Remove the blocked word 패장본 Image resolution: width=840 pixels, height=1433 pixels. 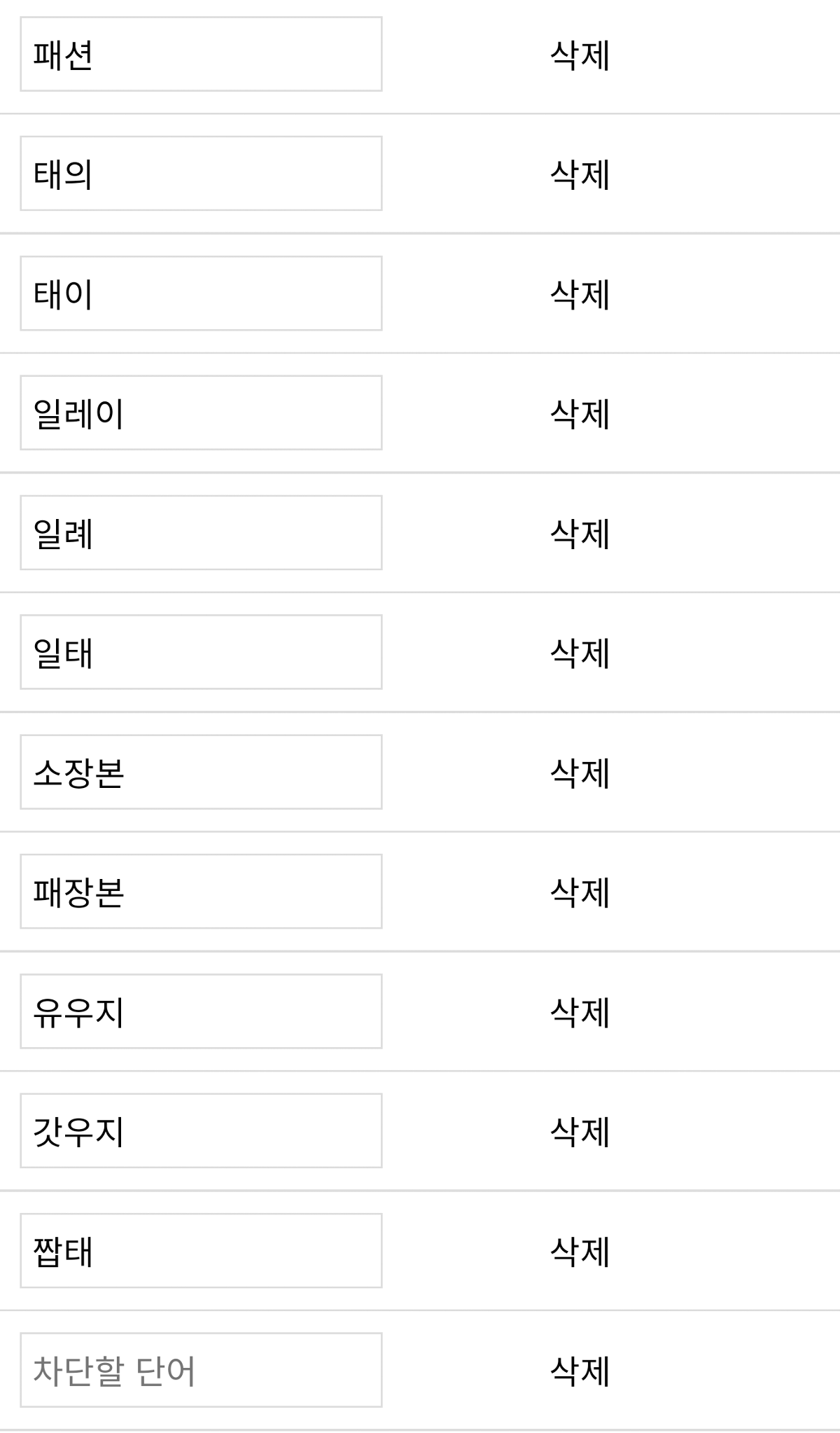coord(580,892)
